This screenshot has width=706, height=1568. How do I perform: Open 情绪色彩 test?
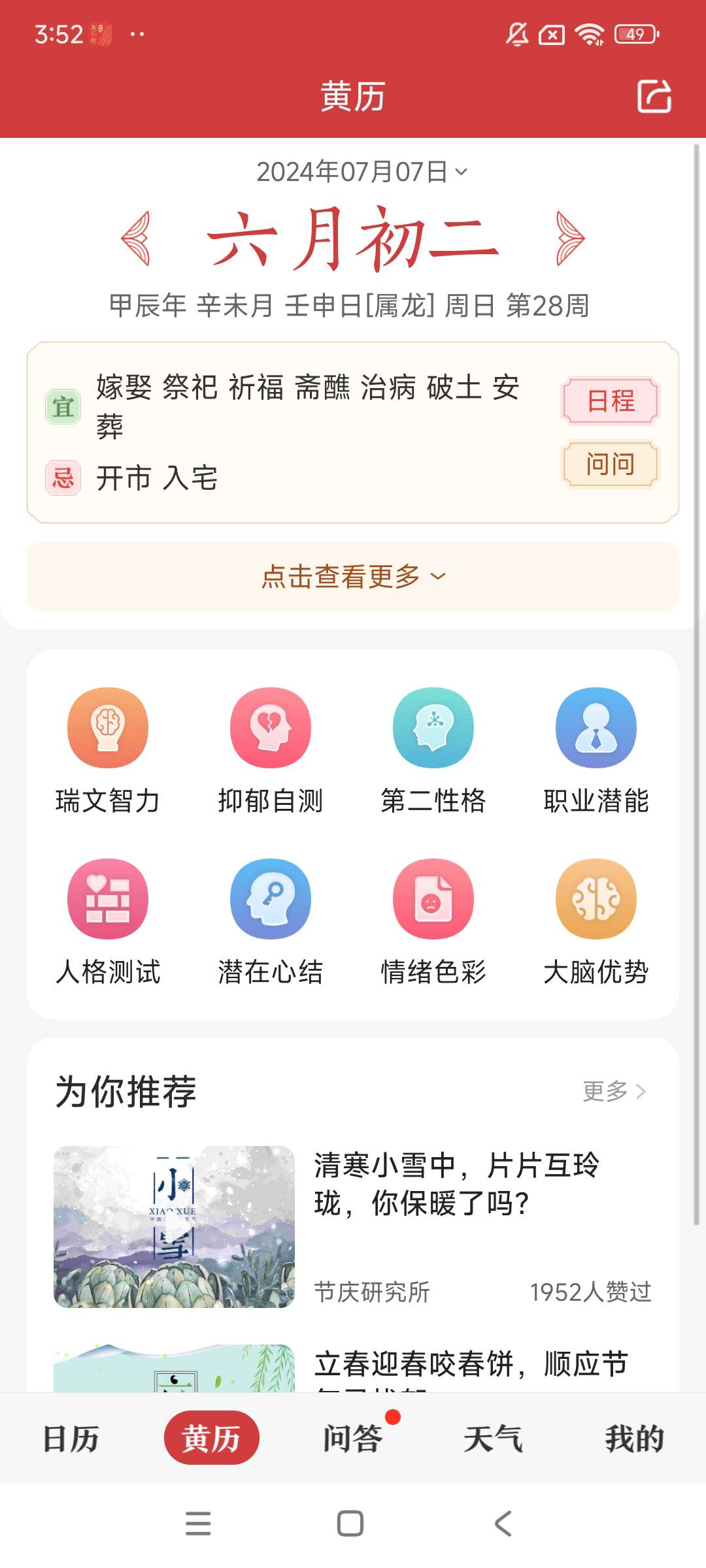coord(433,921)
